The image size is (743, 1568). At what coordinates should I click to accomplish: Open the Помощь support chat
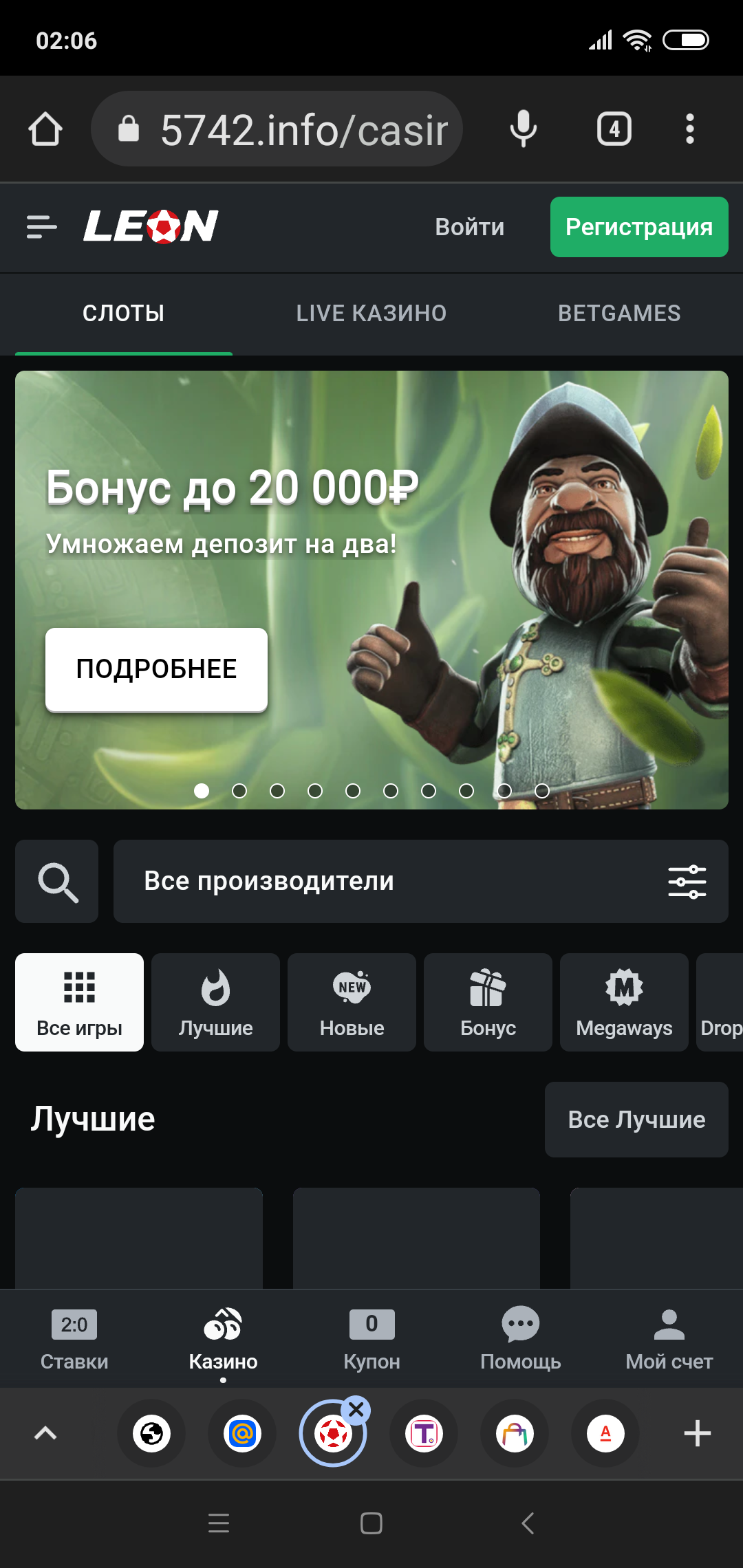(x=520, y=1338)
